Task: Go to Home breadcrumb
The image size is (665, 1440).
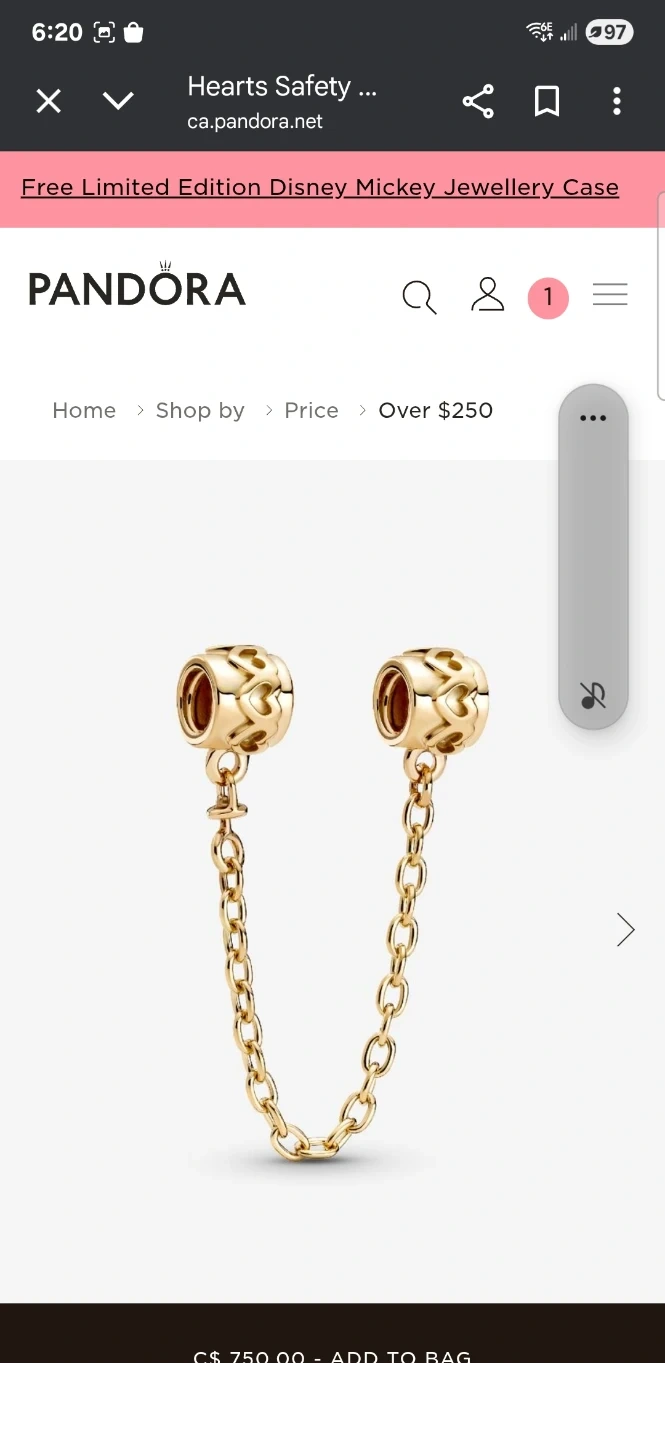Action: (84, 411)
